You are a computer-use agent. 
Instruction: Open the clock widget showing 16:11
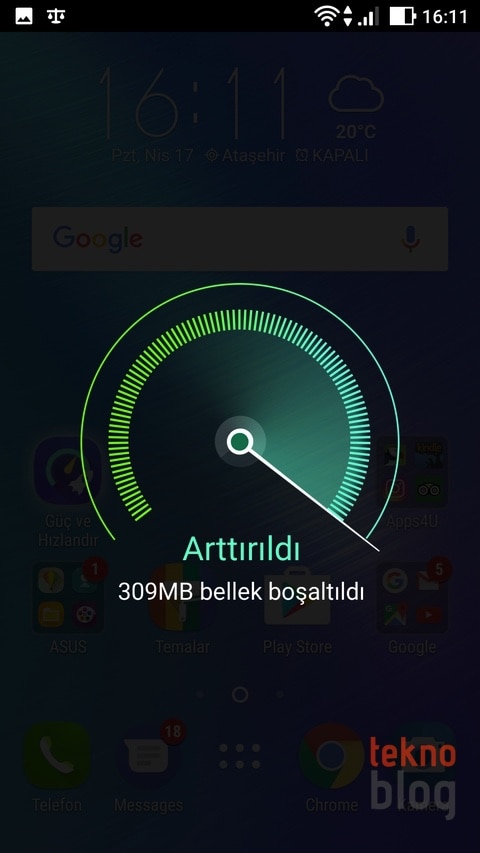click(193, 103)
